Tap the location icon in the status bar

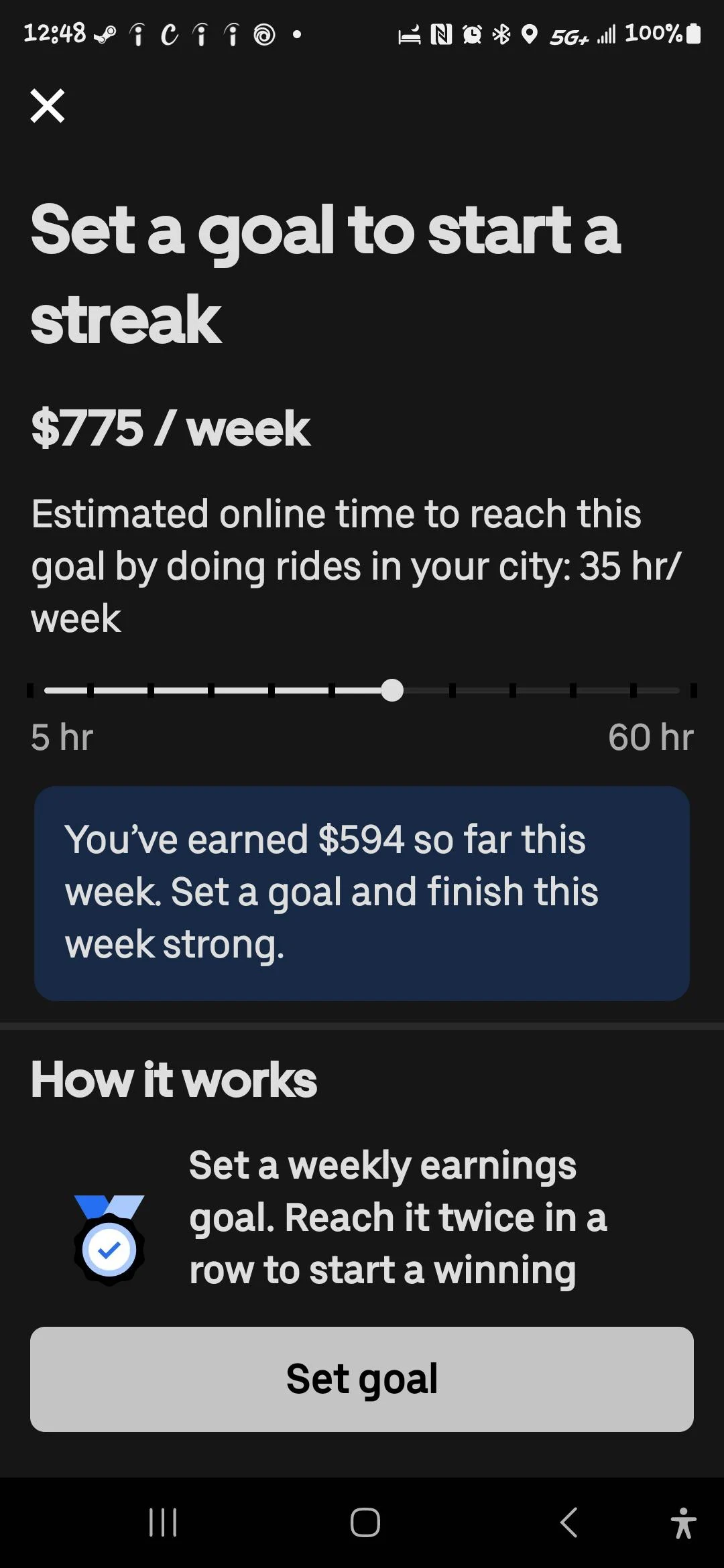531,35
